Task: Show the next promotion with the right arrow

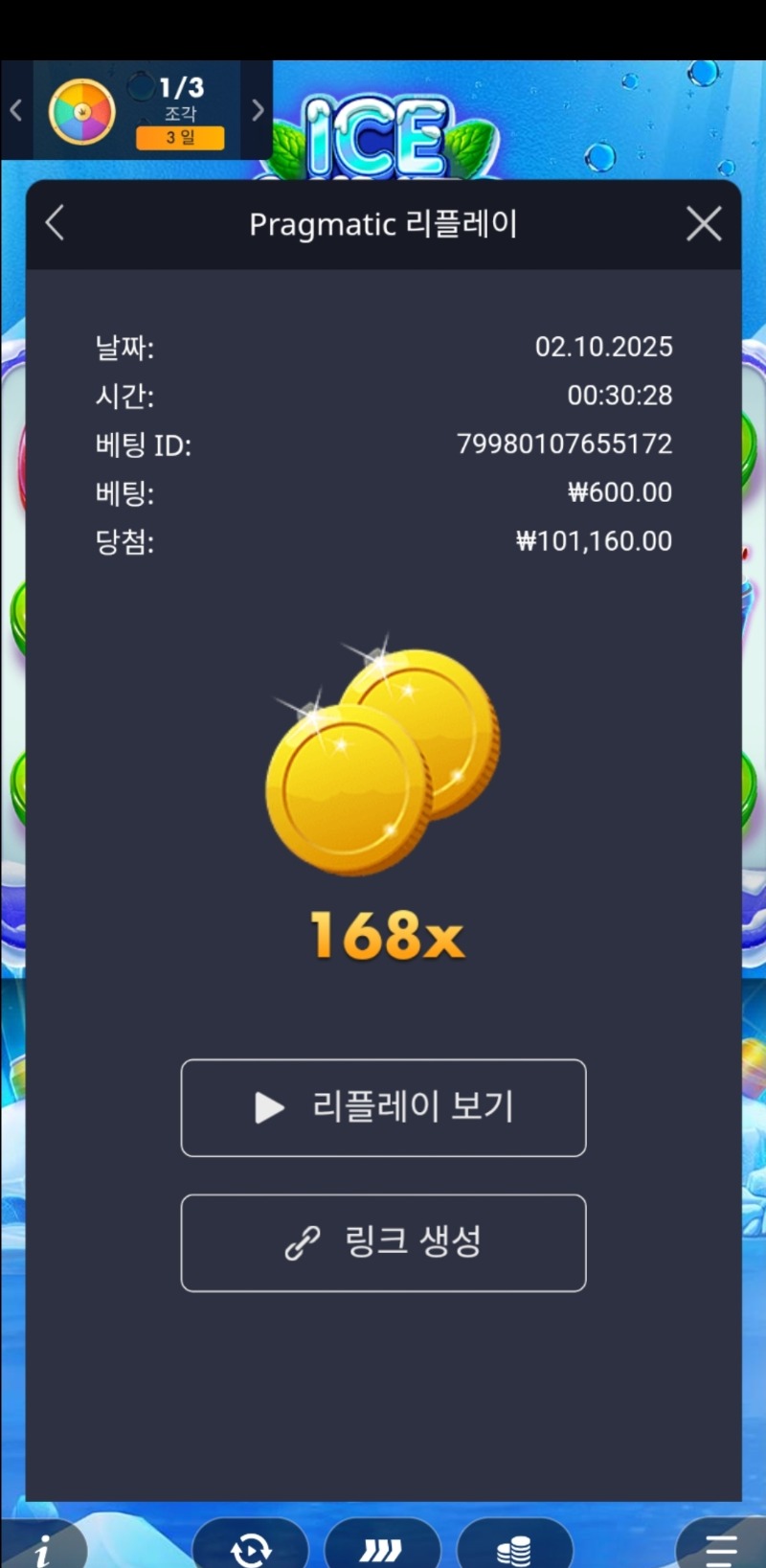Action: click(257, 110)
